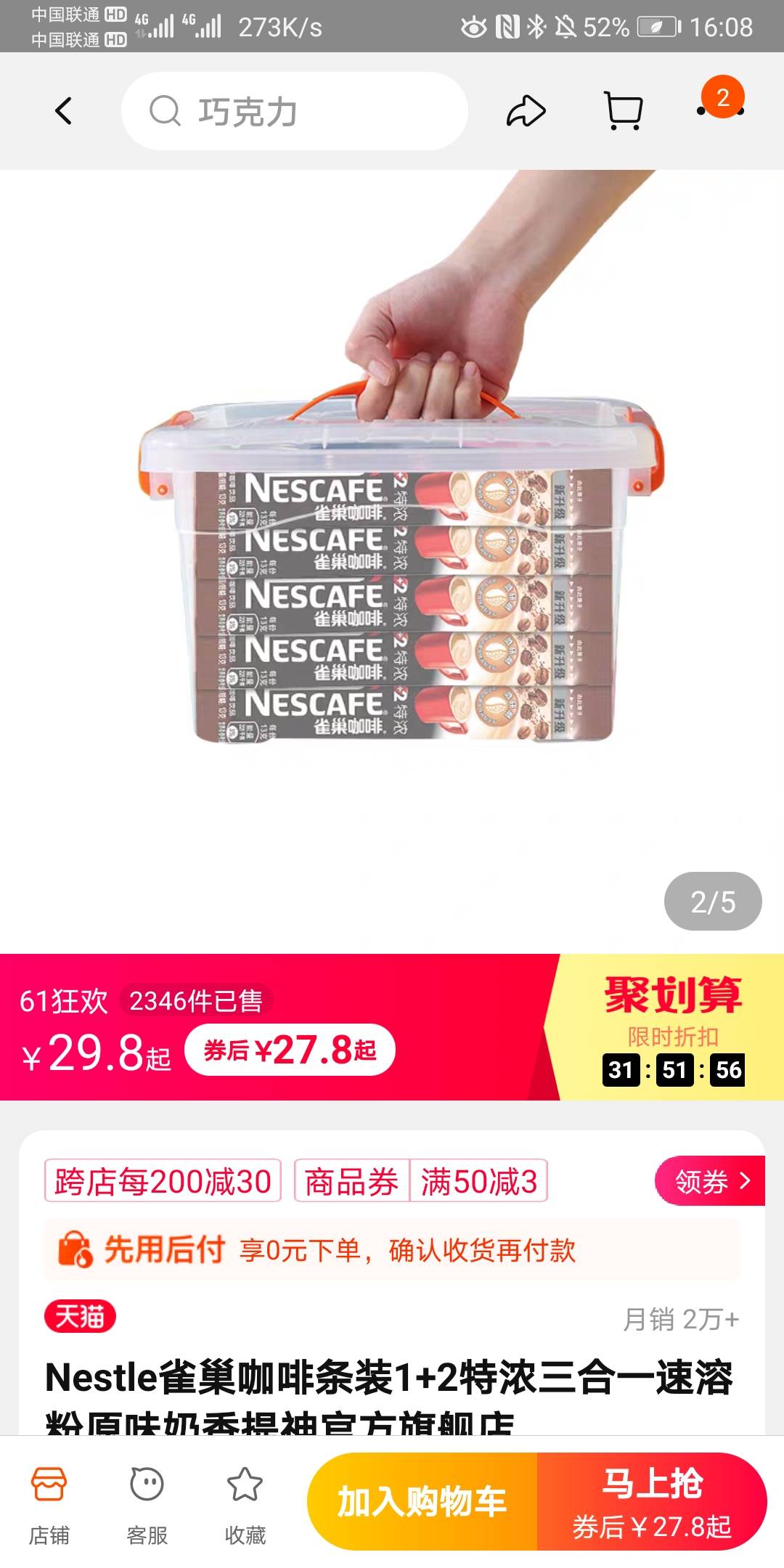
Task: Tap 加入购物车 to add to cart
Action: [x=422, y=1501]
